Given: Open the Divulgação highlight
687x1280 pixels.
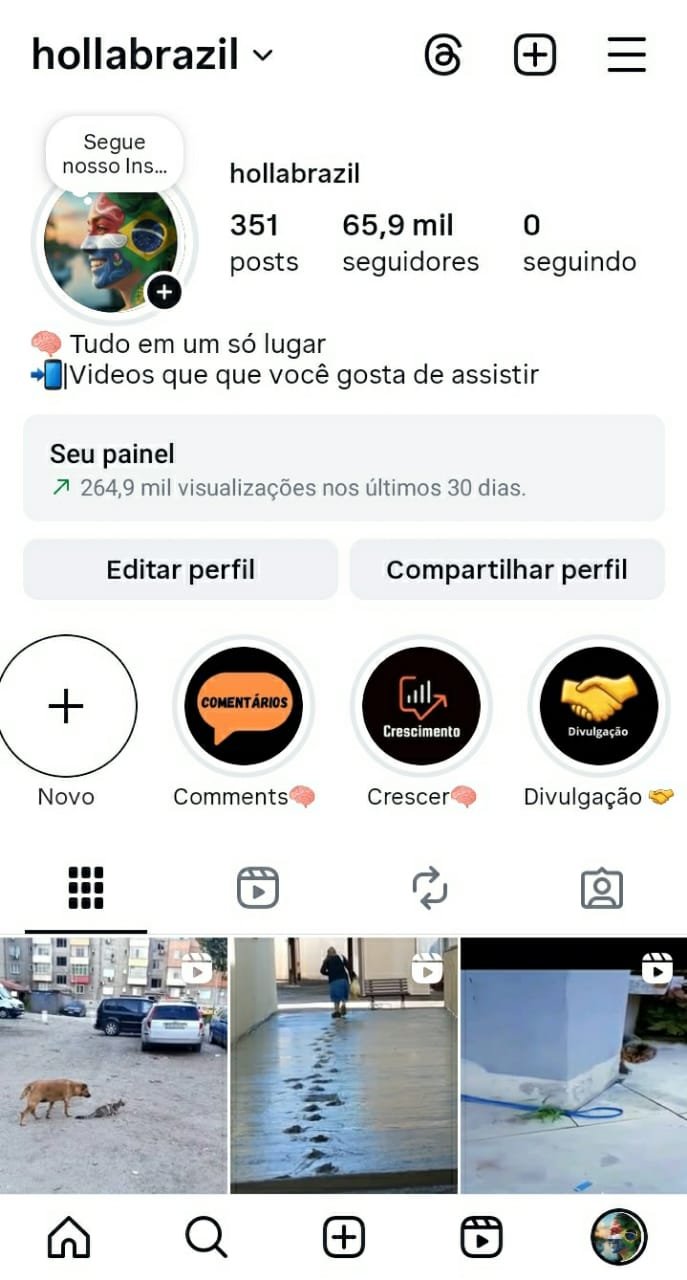Looking at the screenshot, I should coord(598,706).
